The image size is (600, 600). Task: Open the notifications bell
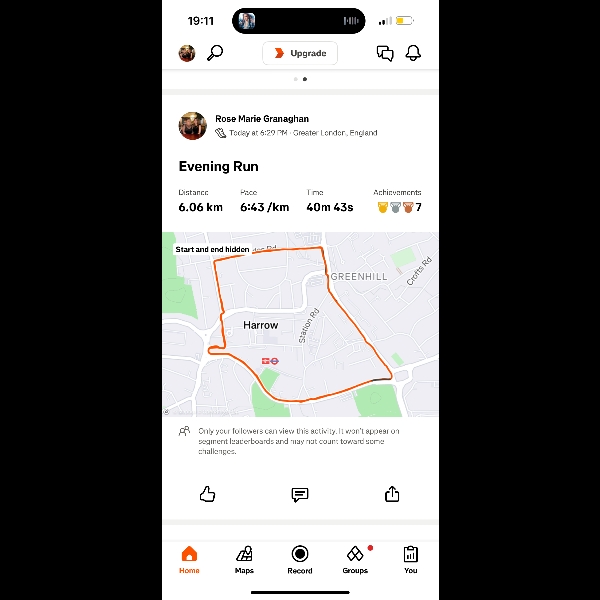tap(413, 53)
